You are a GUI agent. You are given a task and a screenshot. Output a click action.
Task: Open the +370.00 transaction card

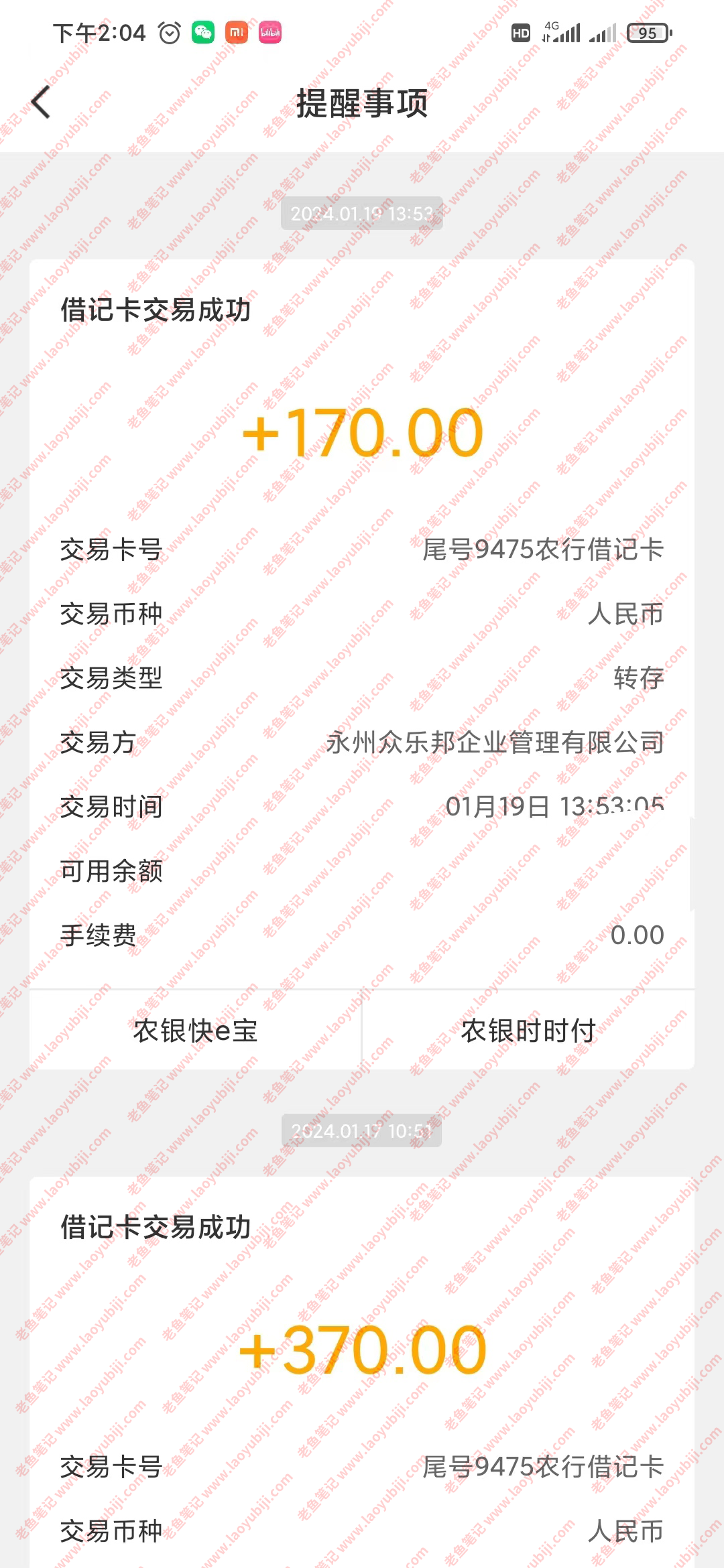click(x=362, y=1350)
